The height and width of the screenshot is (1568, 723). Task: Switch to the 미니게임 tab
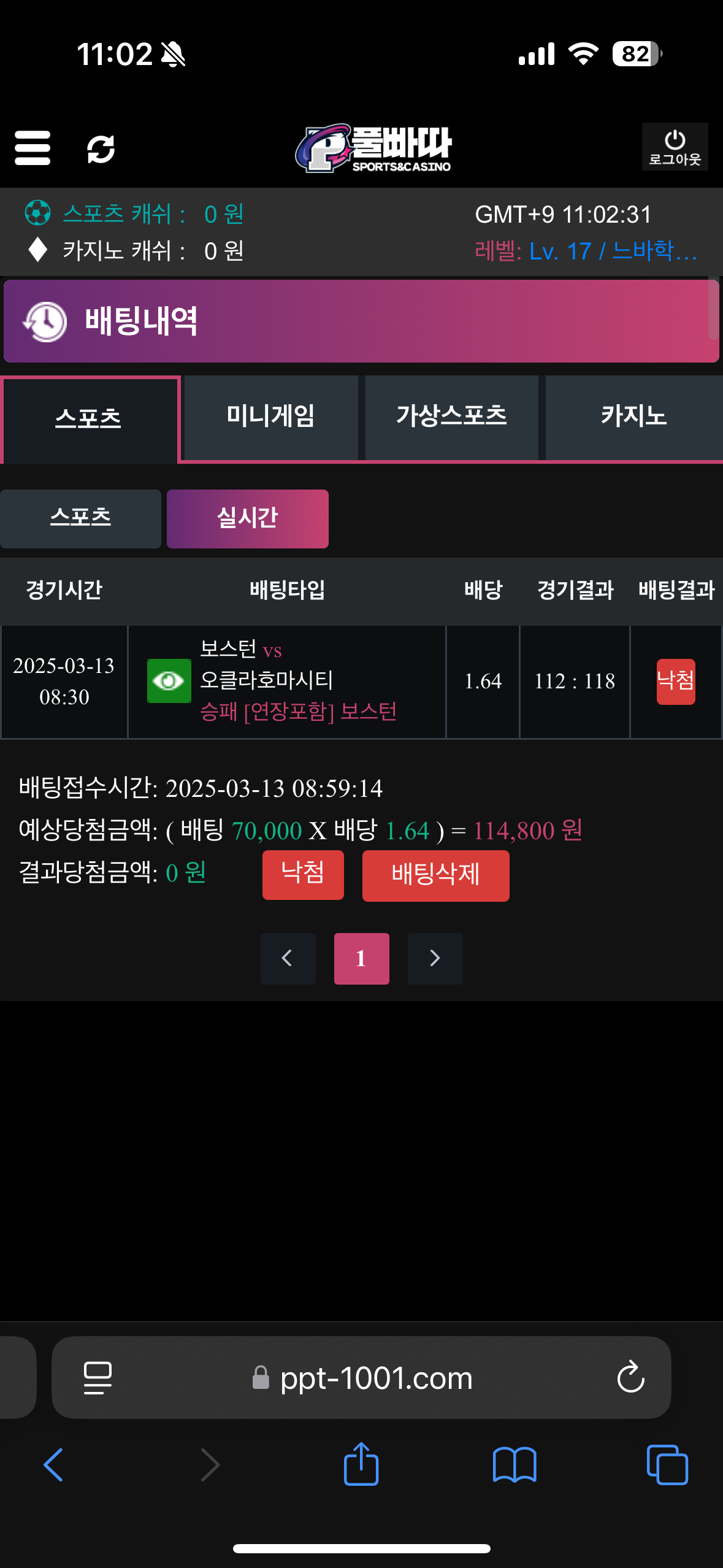click(x=270, y=417)
